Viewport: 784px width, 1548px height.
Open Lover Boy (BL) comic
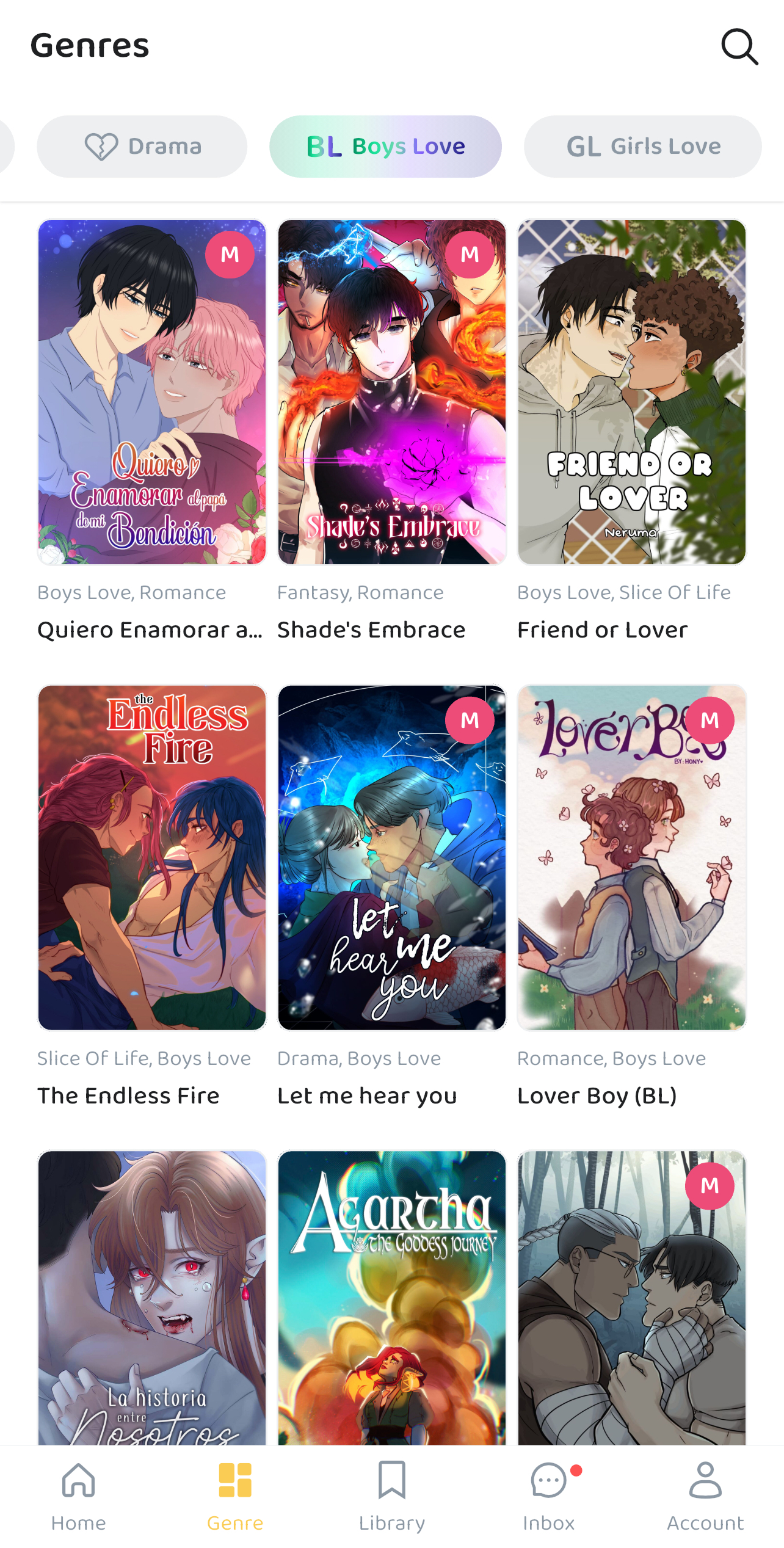(x=631, y=857)
